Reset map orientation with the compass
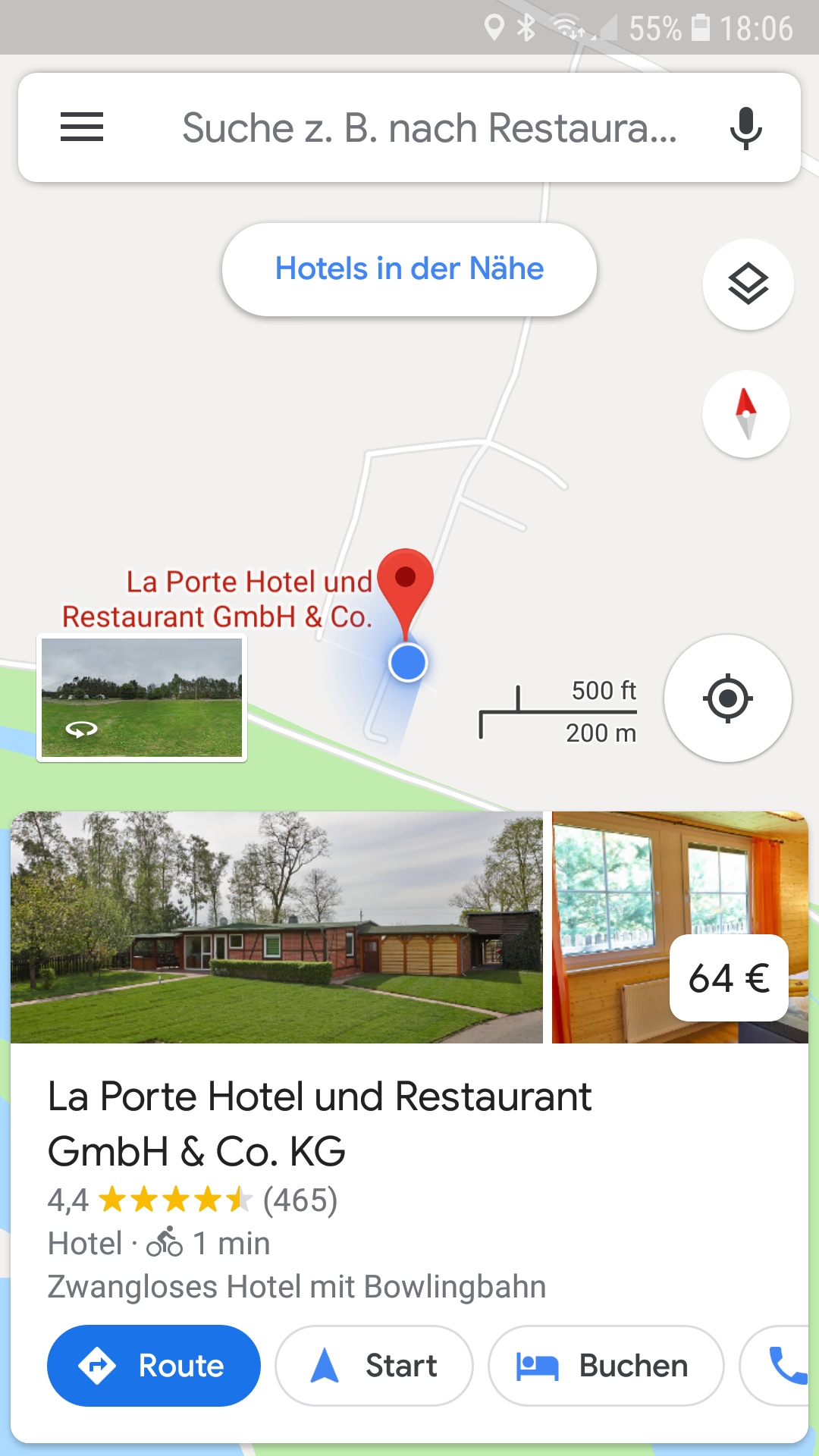Image resolution: width=819 pixels, height=1456 pixels. (746, 414)
